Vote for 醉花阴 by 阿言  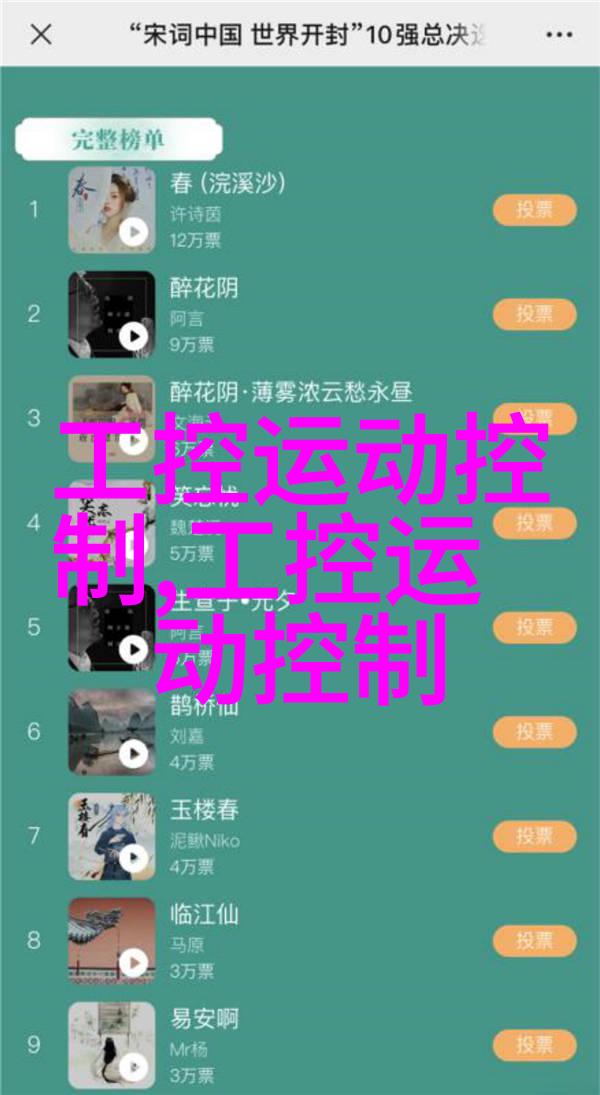(x=534, y=314)
